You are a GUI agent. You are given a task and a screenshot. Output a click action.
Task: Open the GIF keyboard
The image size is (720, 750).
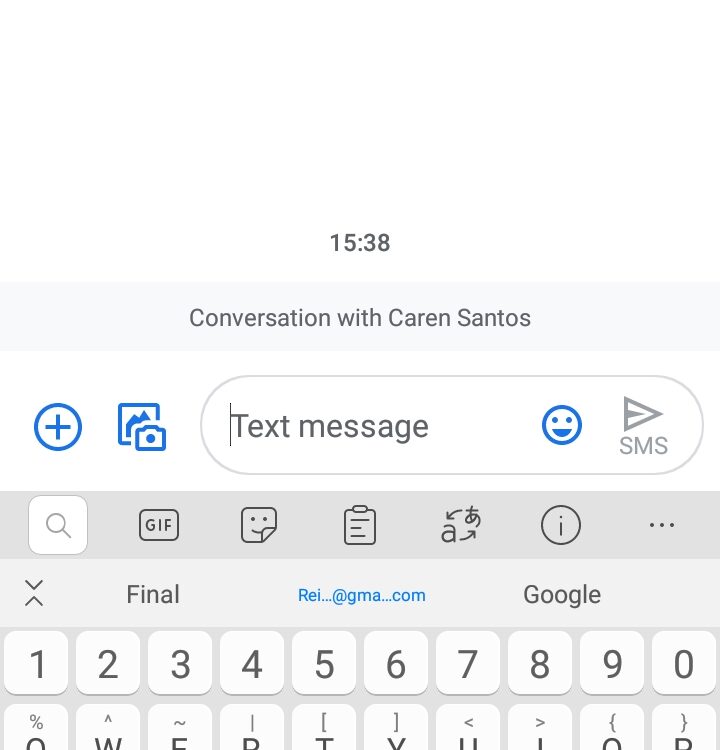click(x=159, y=525)
